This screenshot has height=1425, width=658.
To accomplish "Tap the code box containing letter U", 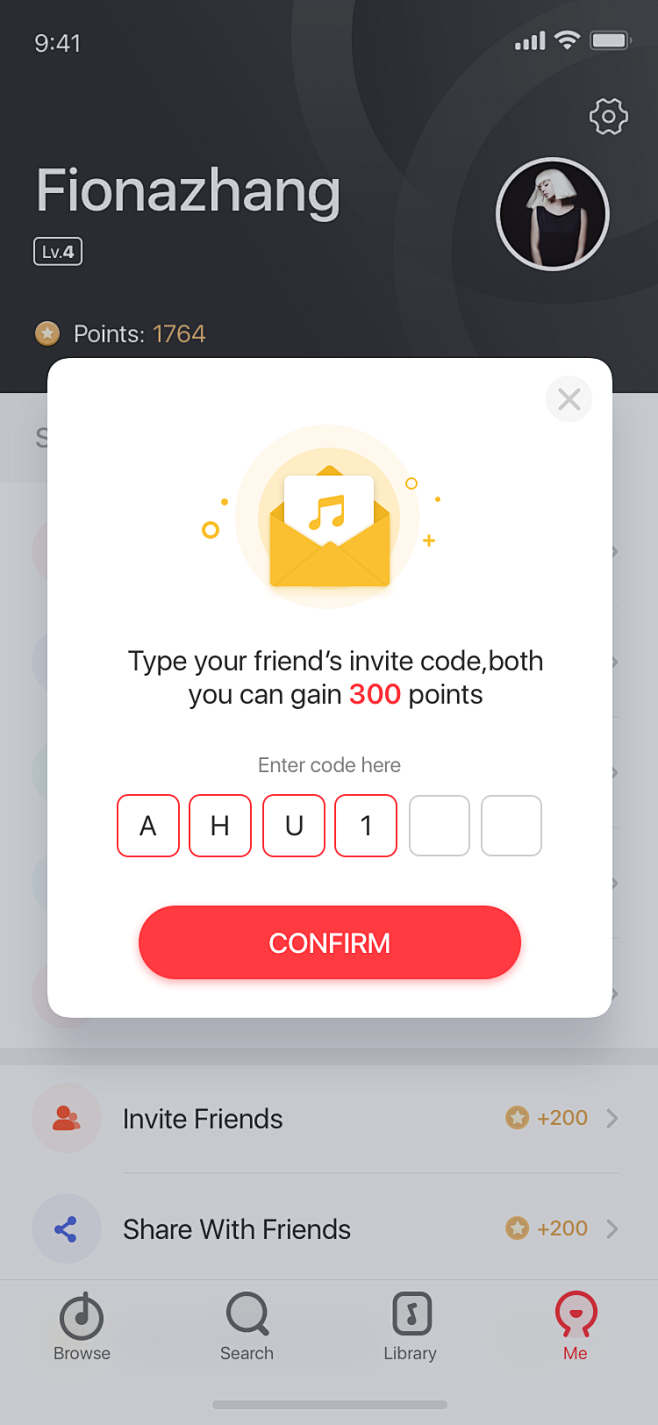I will coord(294,826).
